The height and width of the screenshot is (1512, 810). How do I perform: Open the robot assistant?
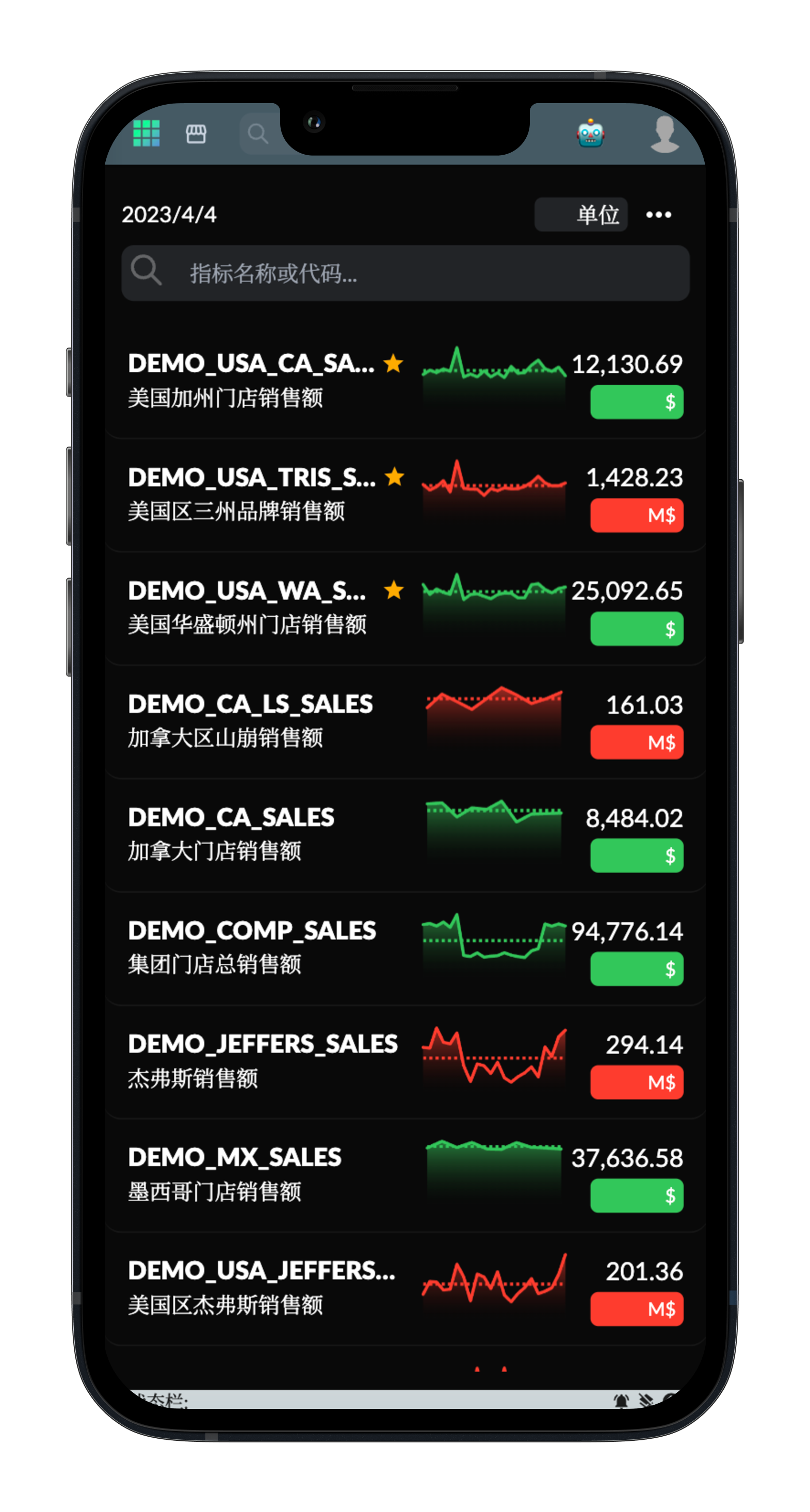point(590,134)
